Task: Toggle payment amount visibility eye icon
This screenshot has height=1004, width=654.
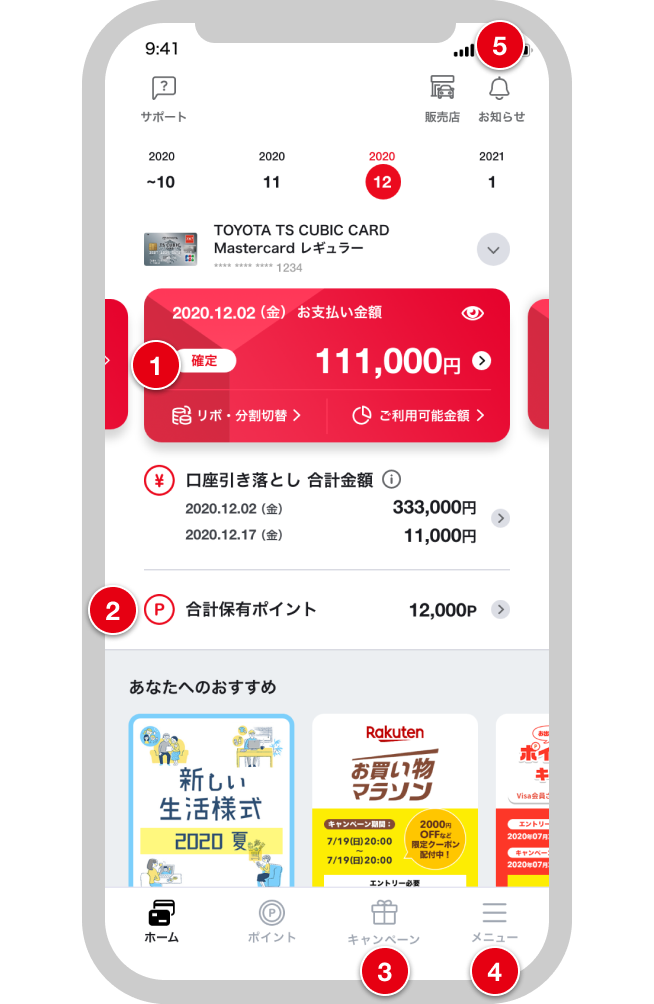Action: point(472,313)
